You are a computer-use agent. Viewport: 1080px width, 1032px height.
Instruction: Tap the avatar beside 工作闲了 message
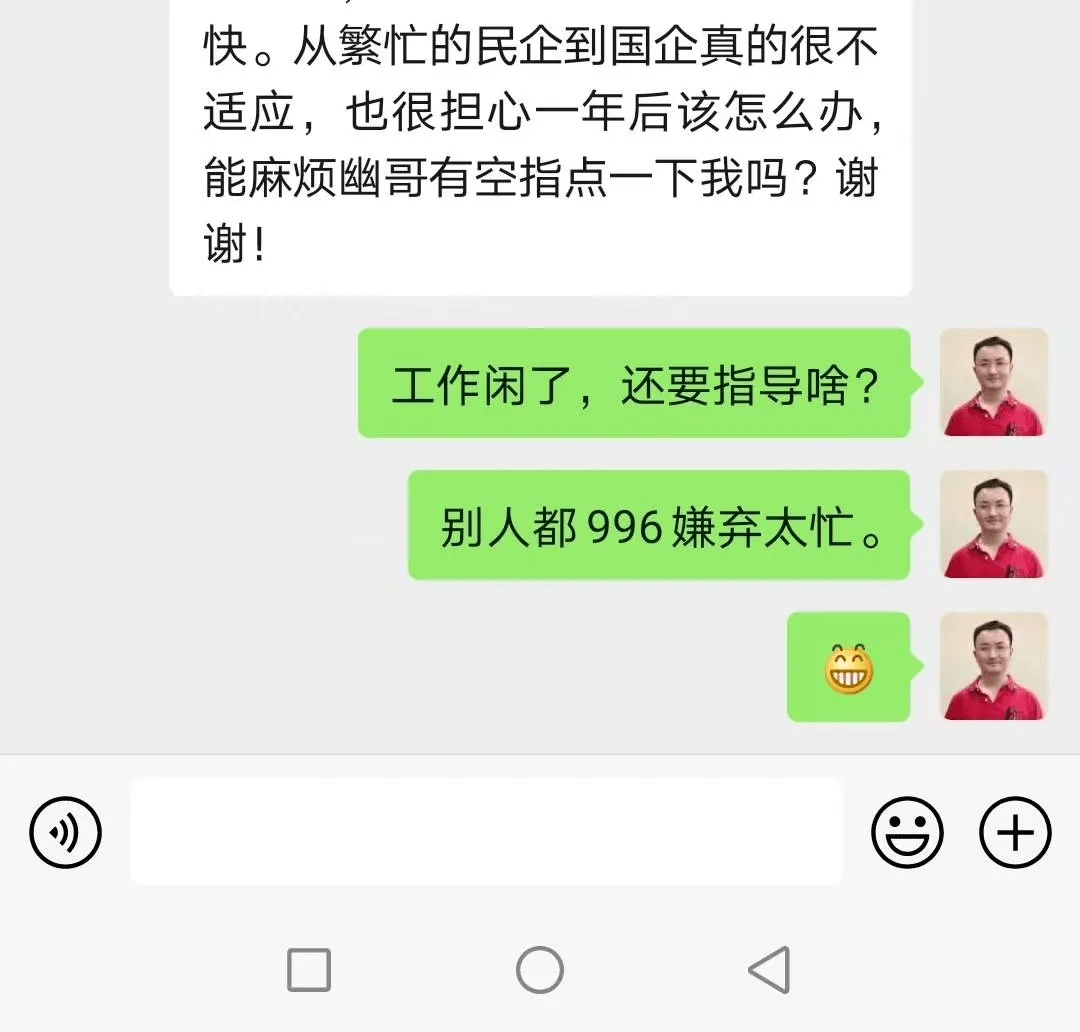click(994, 383)
